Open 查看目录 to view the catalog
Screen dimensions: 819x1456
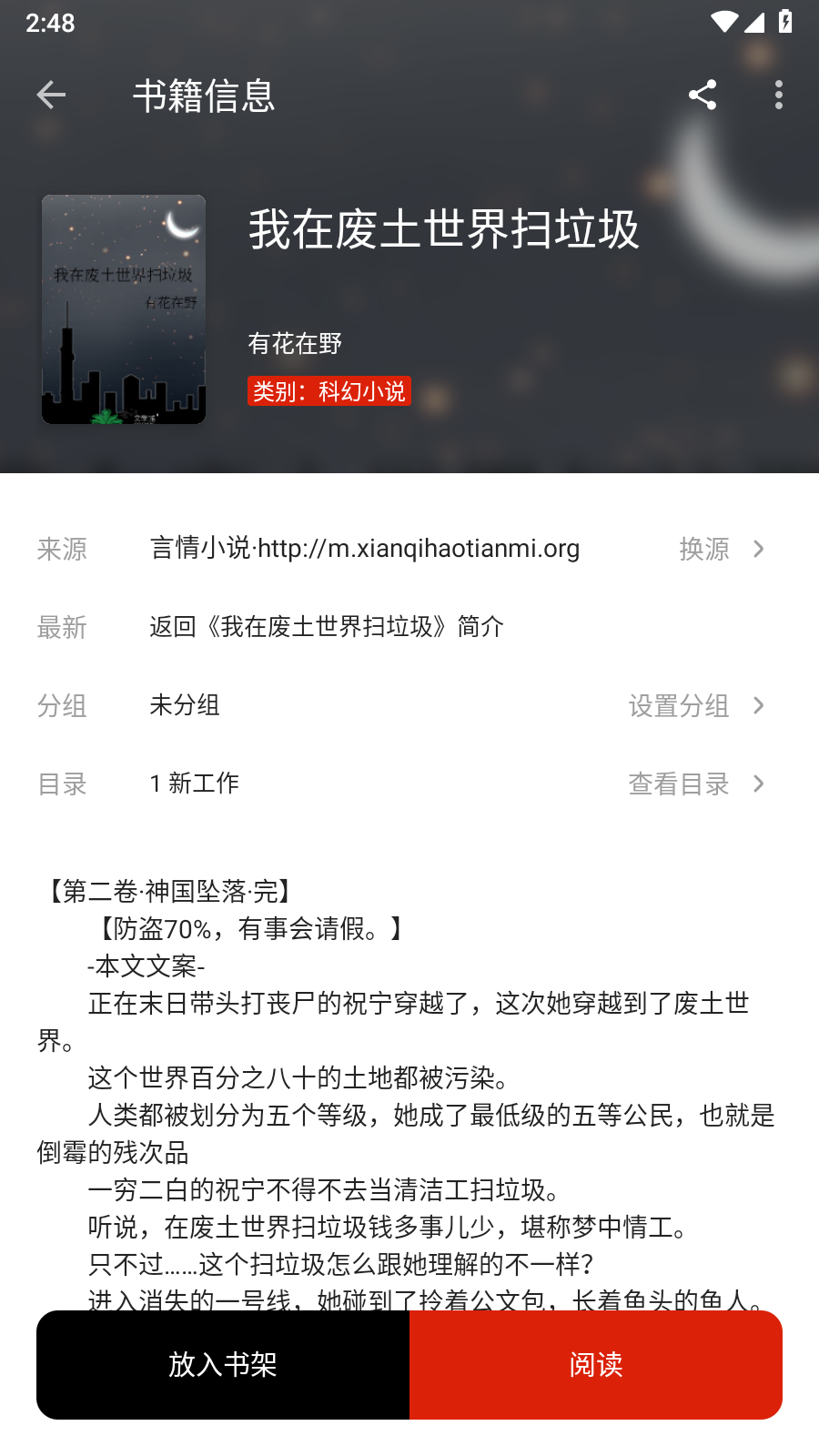click(695, 784)
